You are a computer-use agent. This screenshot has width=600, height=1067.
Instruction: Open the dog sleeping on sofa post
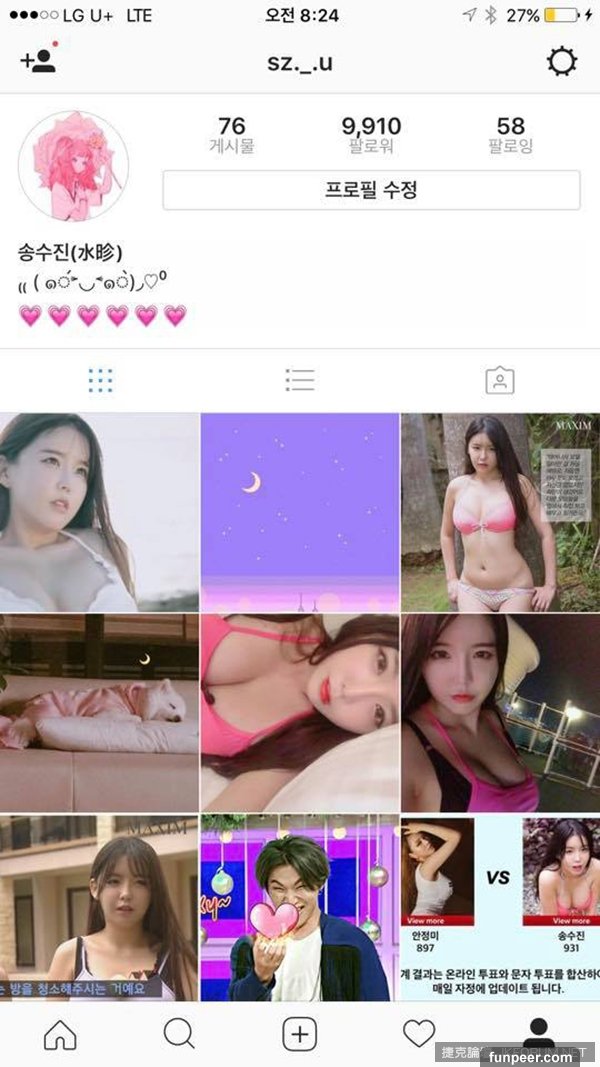[x=99, y=712]
